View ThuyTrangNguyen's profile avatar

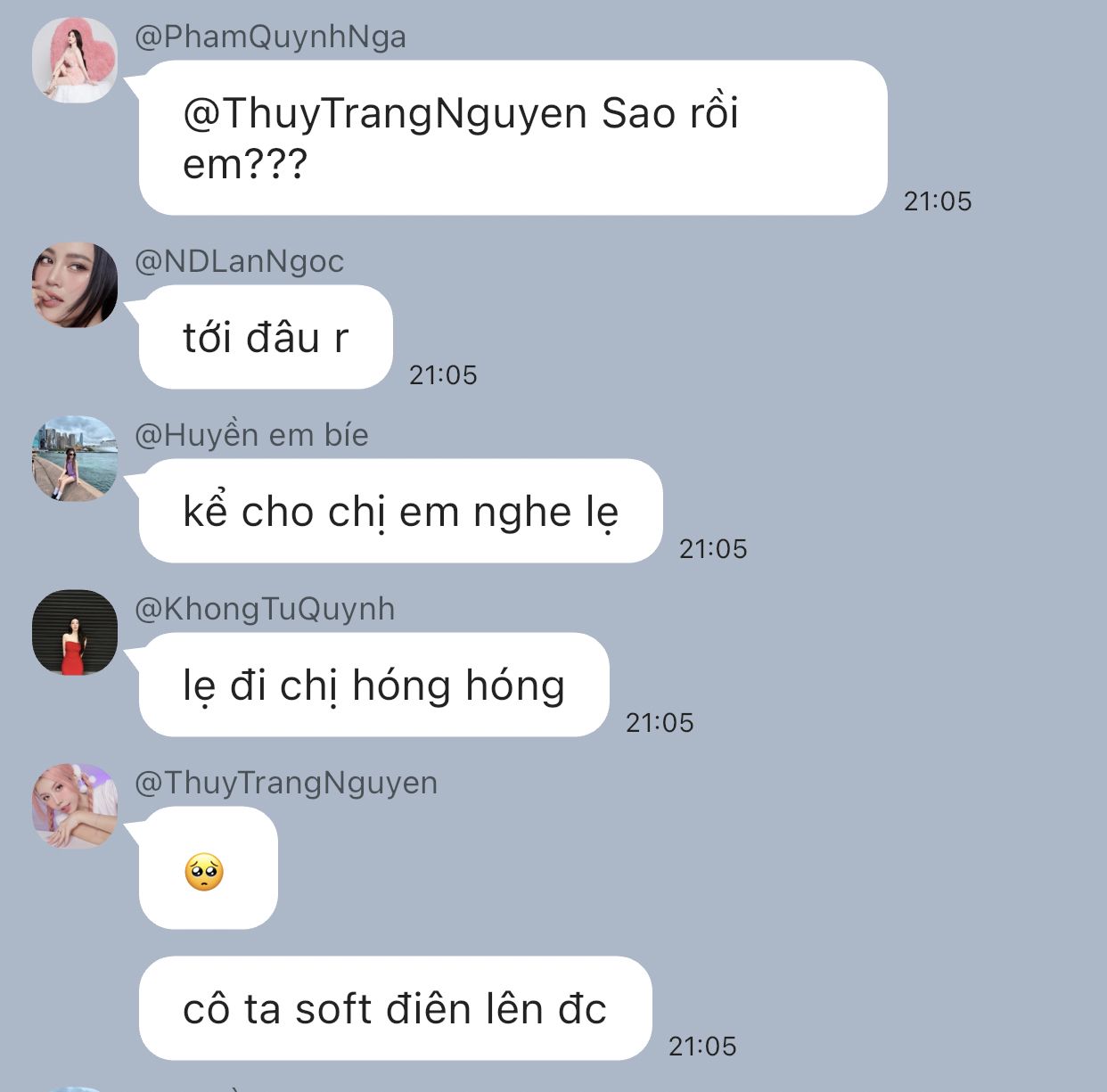[75, 806]
